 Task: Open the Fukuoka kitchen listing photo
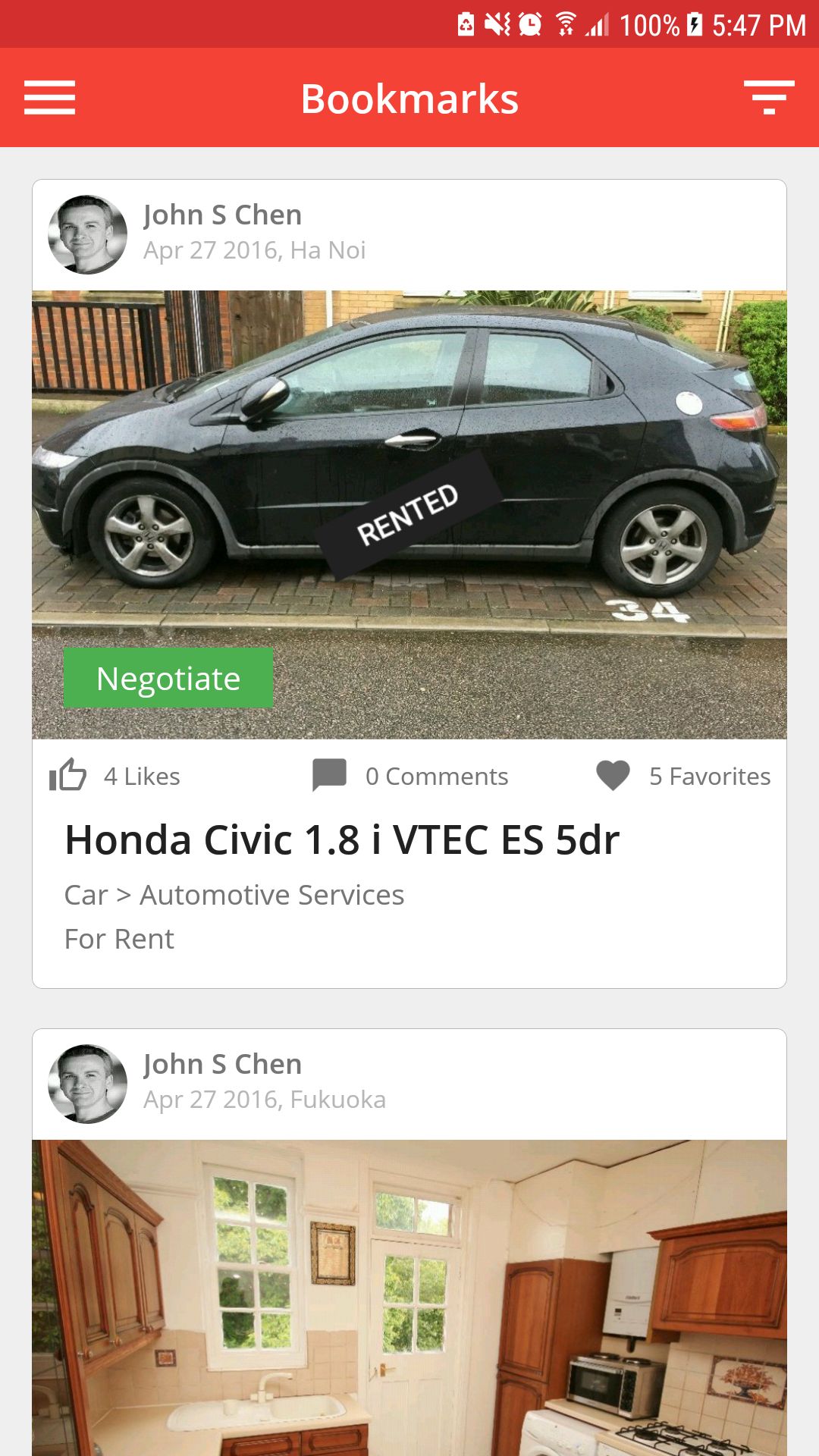pos(409,1297)
